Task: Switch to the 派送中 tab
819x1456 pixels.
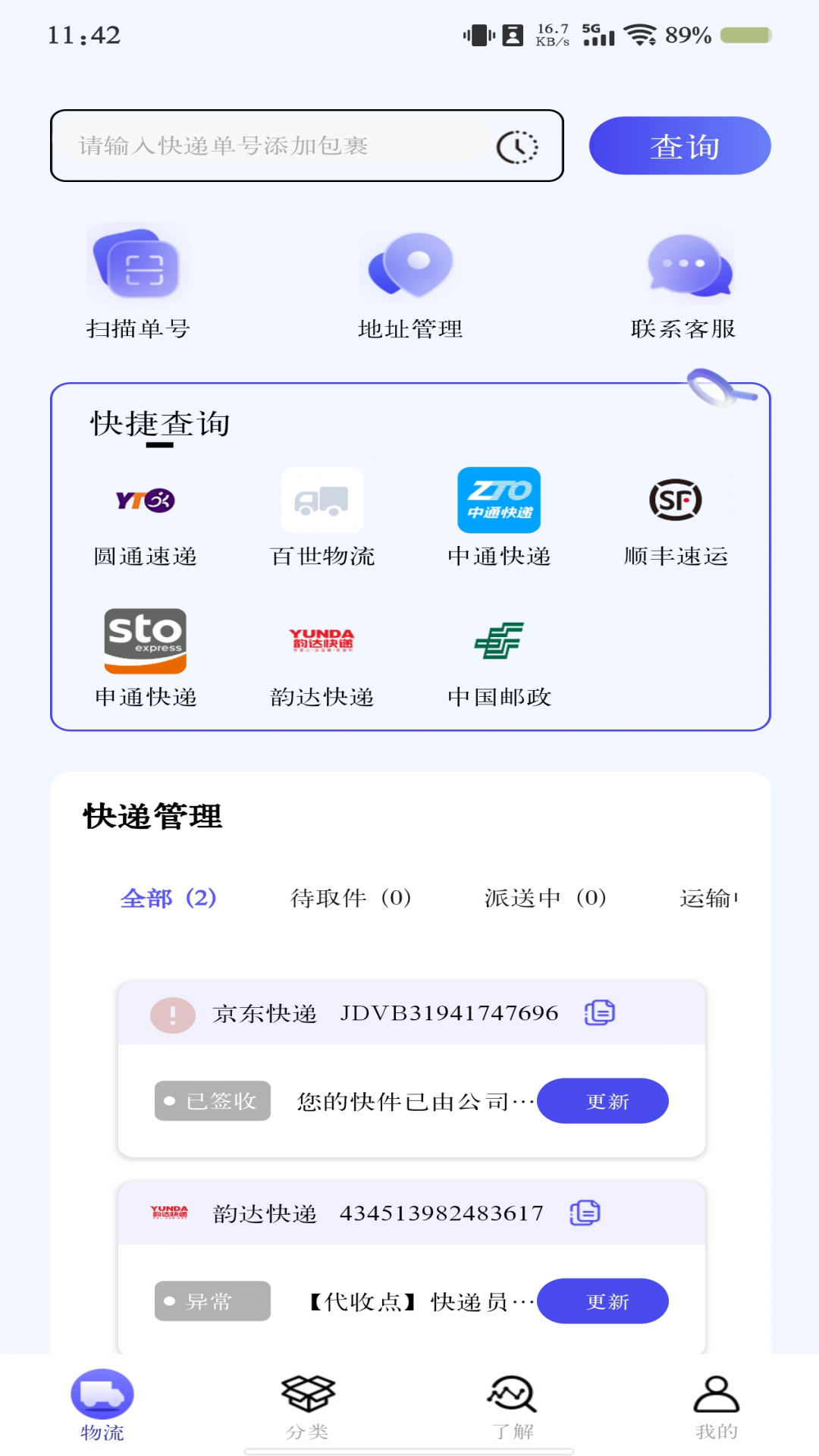Action: pos(544,897)
